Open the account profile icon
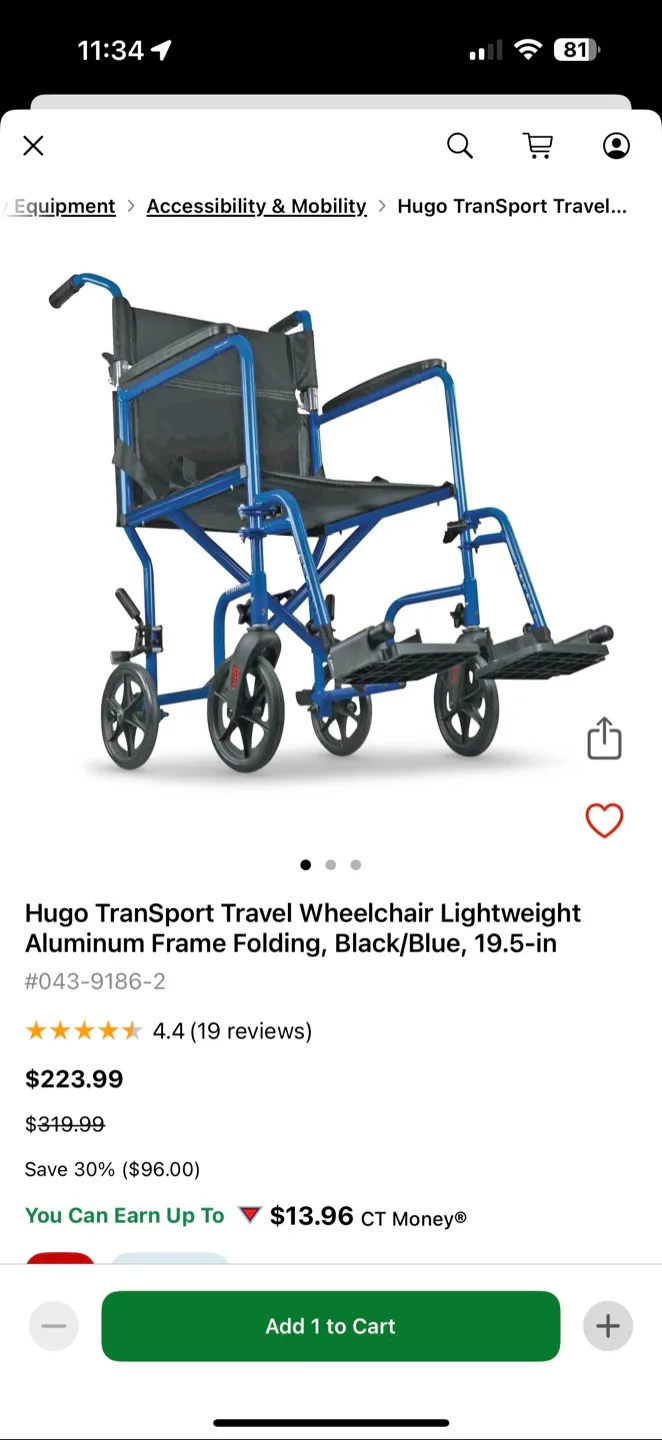662x1440 pixels. pyautogui.click(x=616, y=146)
